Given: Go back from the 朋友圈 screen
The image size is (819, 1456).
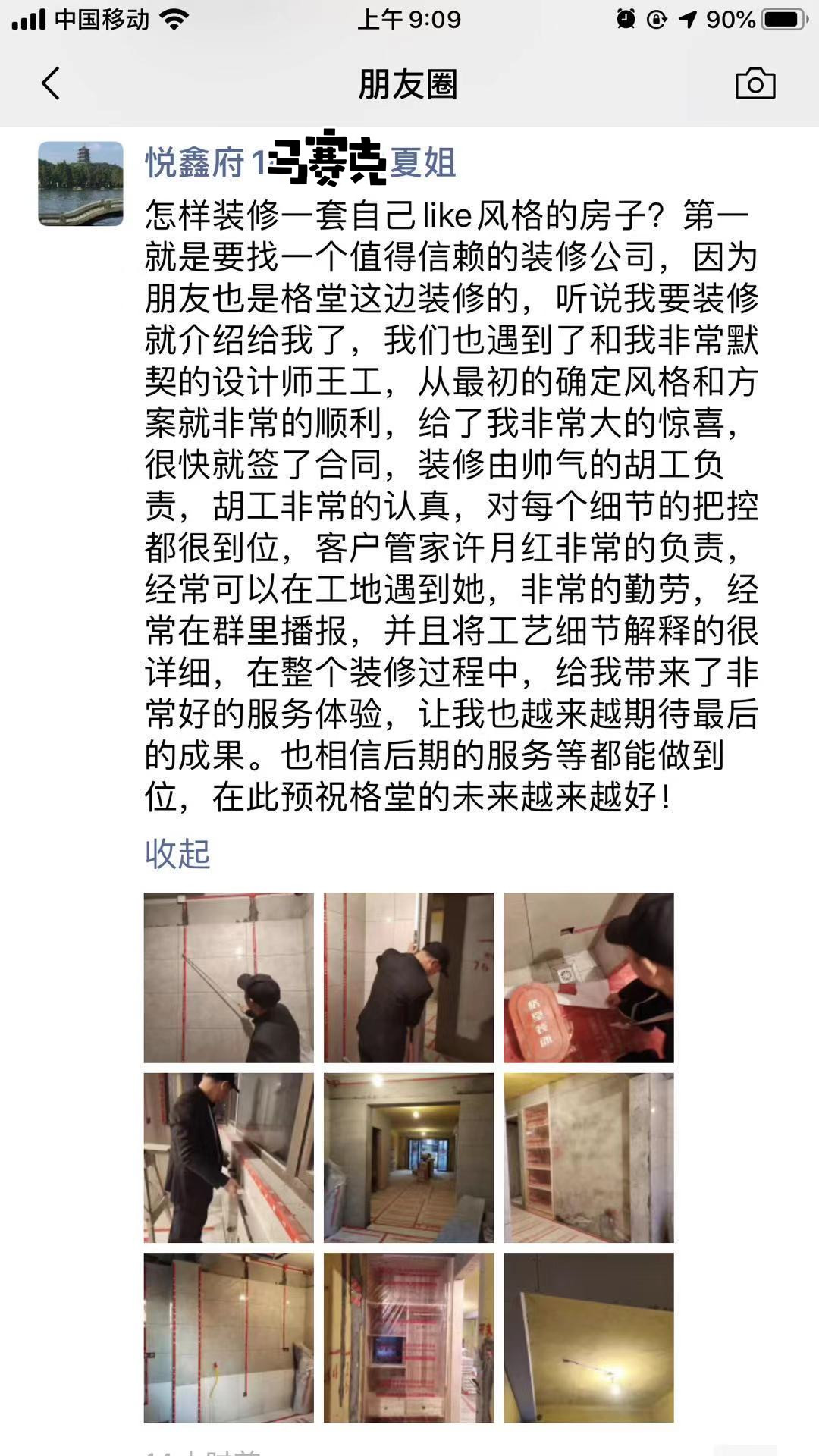Looking at the screenshot, I should pyautogui.click(x=51, y=83).
